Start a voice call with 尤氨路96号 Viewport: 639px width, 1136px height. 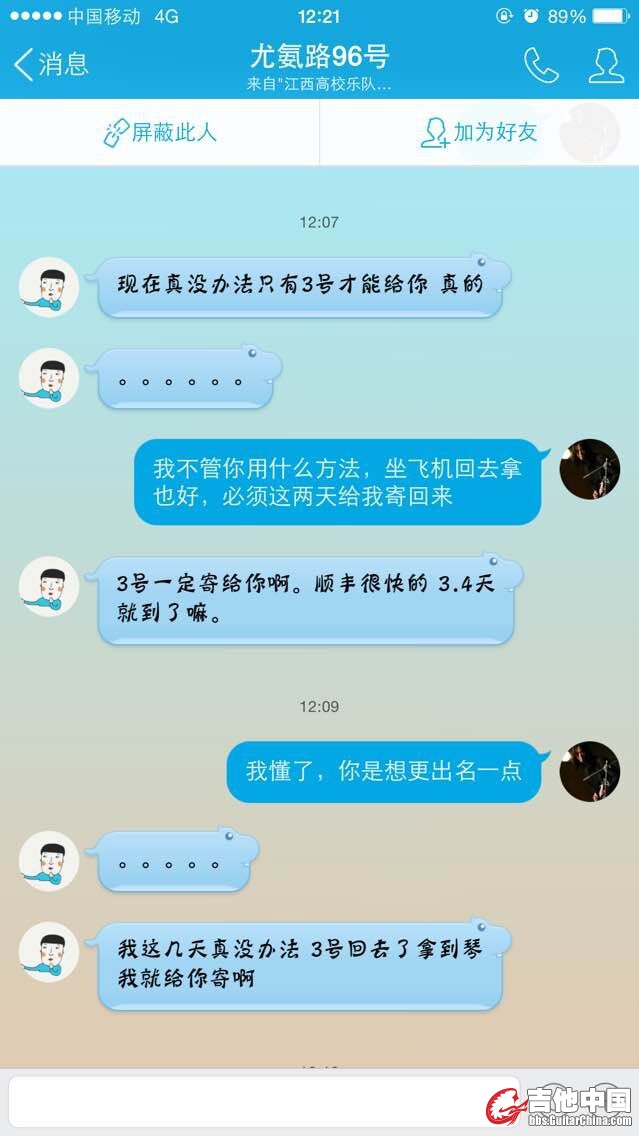(541, 65)
